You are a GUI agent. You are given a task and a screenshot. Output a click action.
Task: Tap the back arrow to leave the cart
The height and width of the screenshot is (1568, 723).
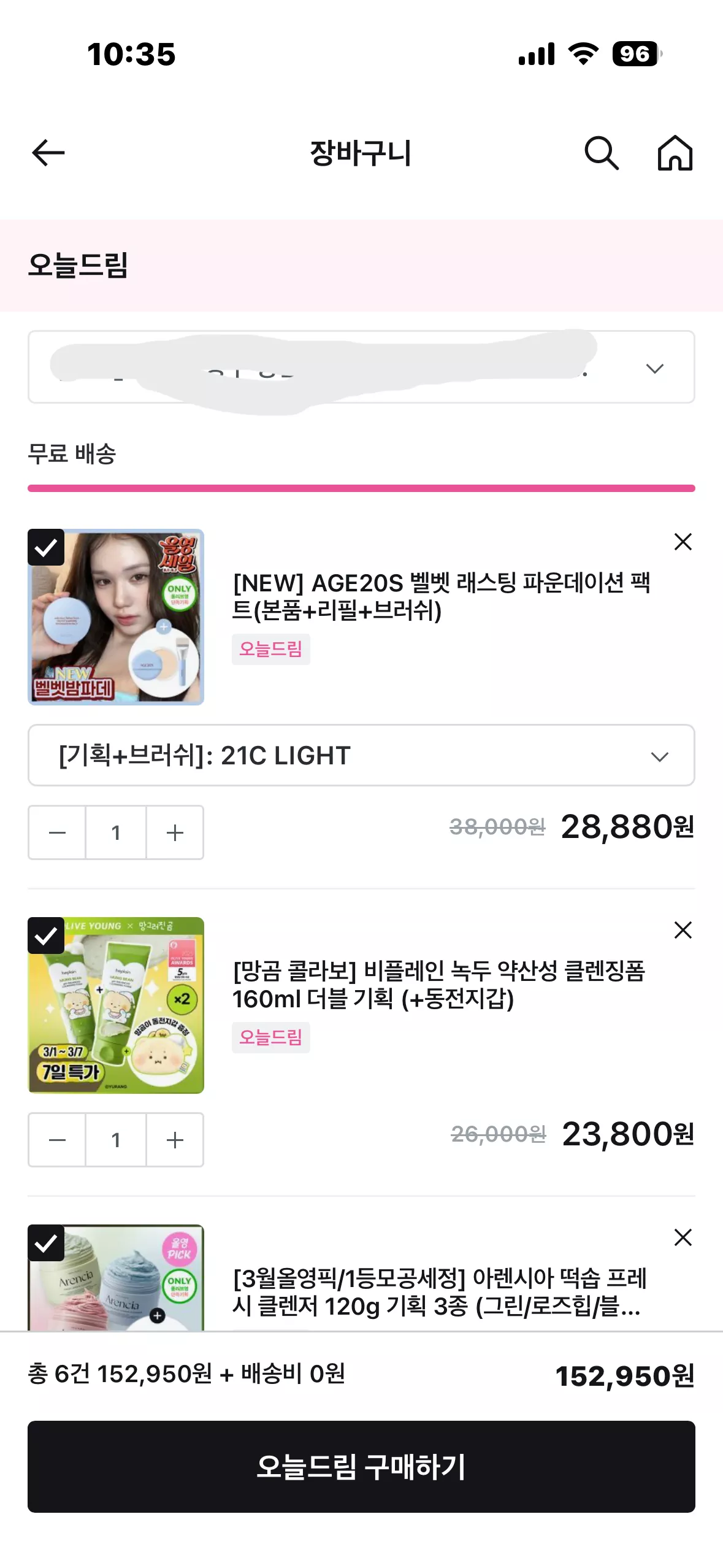click(47, 153)
